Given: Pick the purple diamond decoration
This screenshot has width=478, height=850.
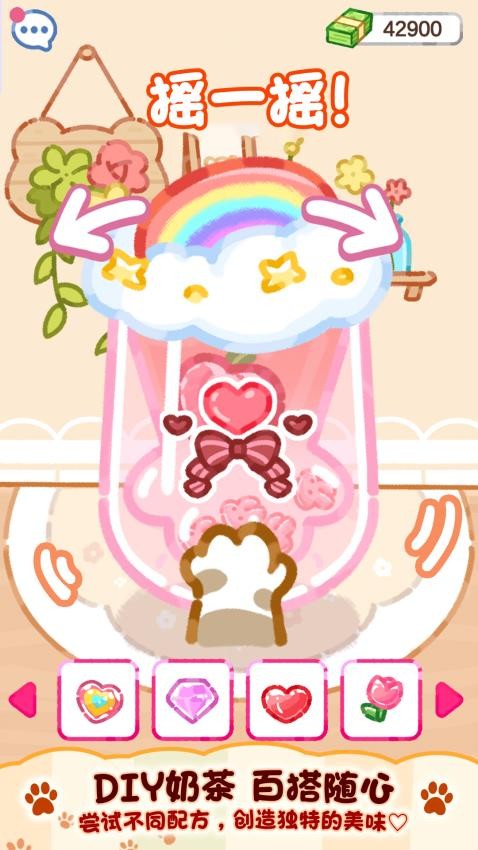Looking at the screenshot, I should click(192, 700).
